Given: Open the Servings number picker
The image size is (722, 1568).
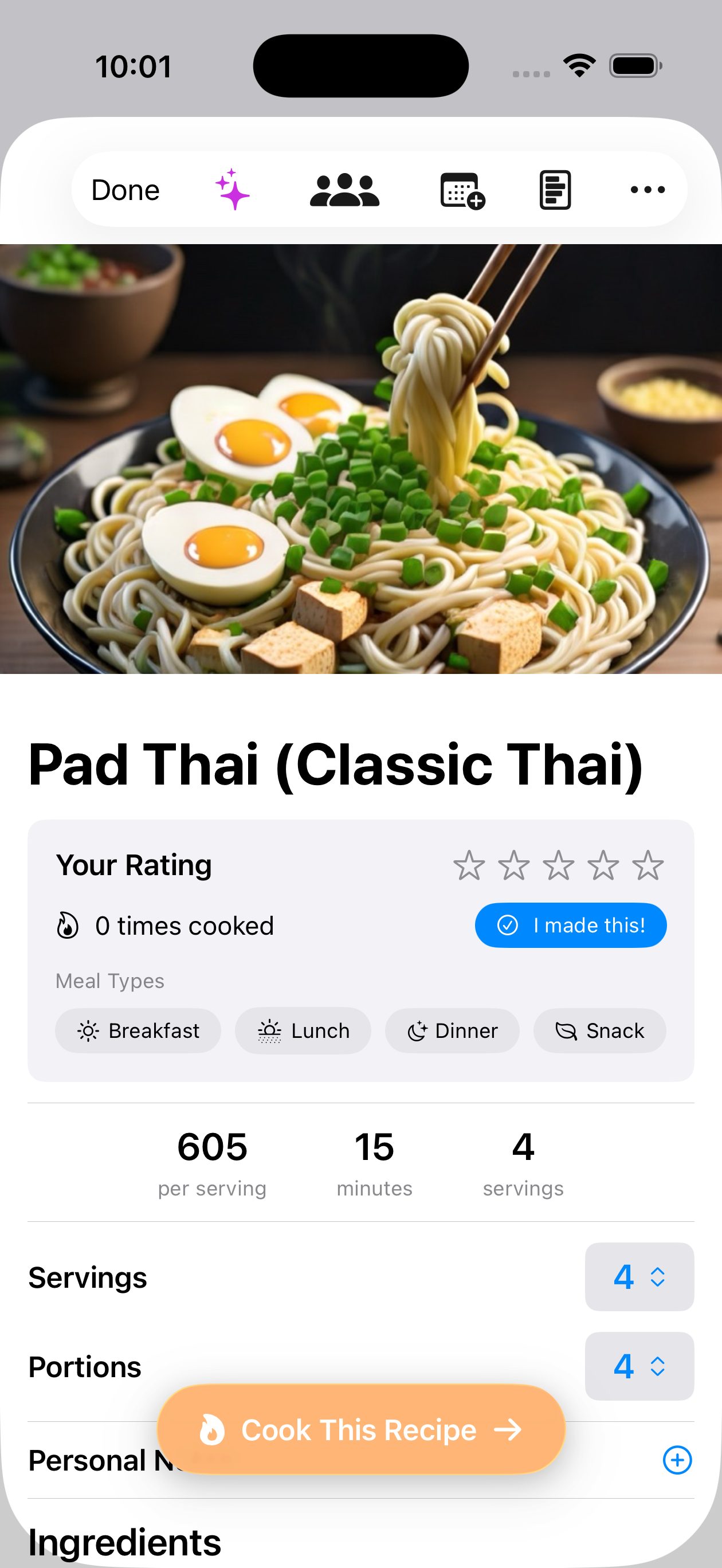Looking at the screenshot, I should (639, 1276).
